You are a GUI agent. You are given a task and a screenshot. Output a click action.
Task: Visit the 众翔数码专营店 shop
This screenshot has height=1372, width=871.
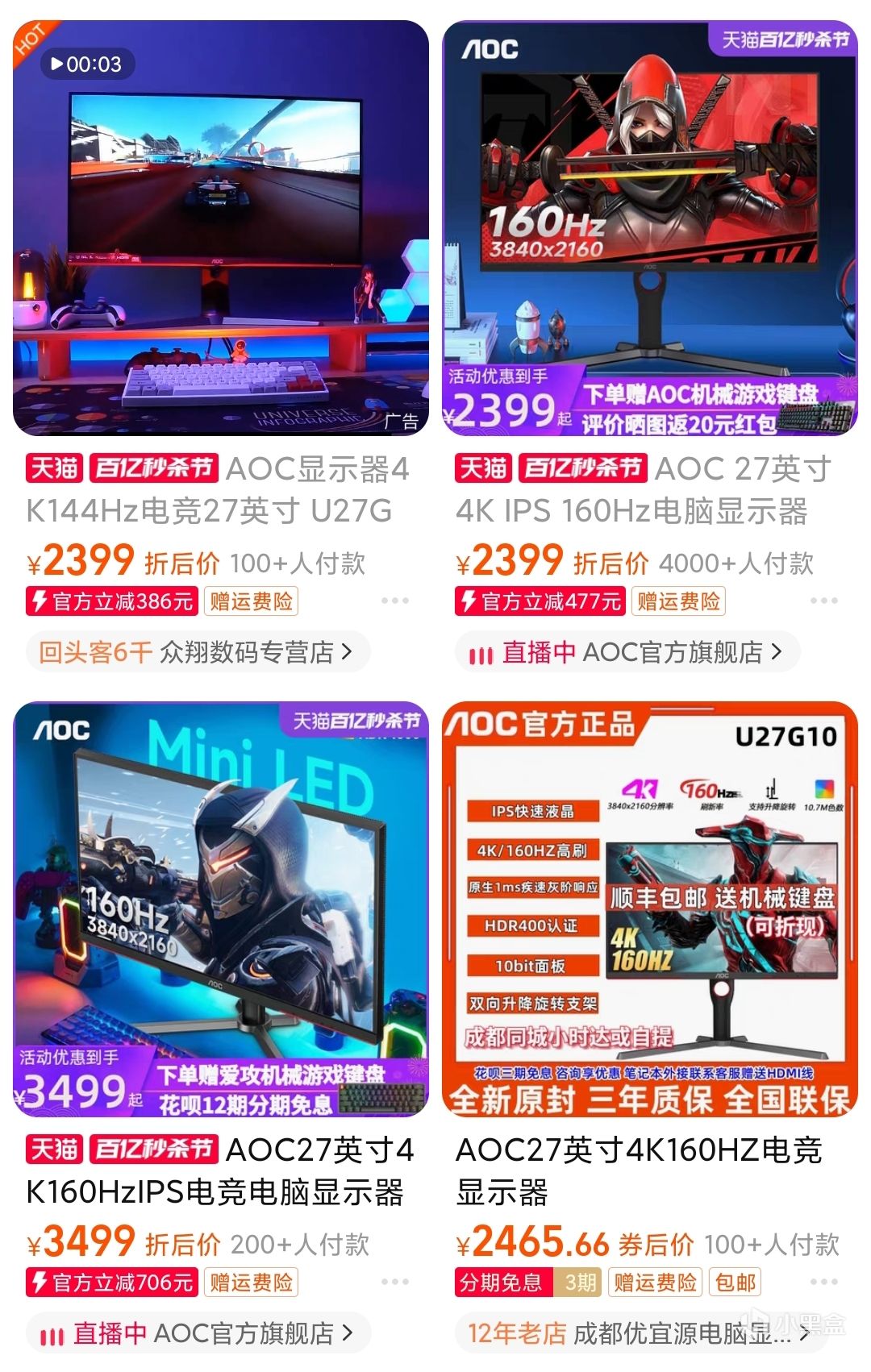[198, 652]
